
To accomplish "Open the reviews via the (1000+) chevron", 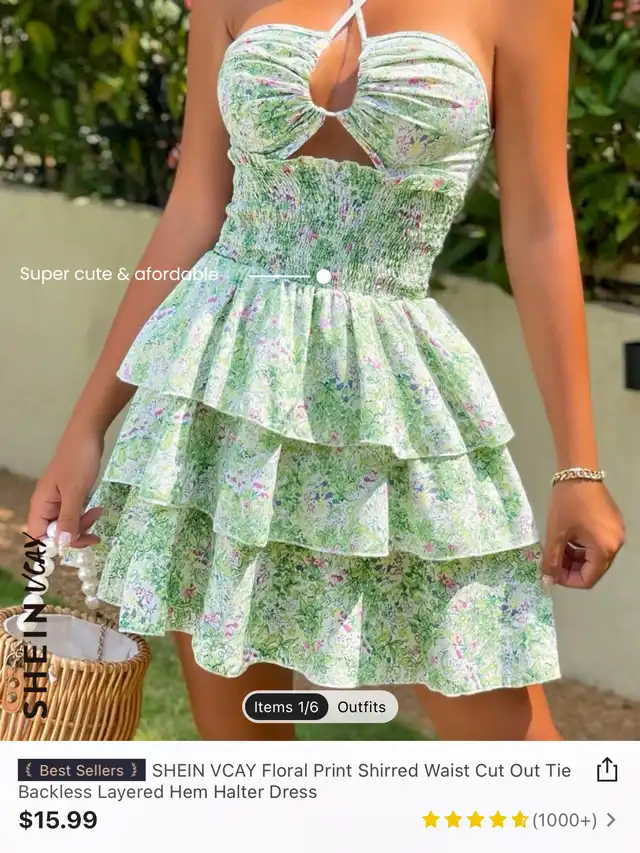I will (x=611, y=820).
